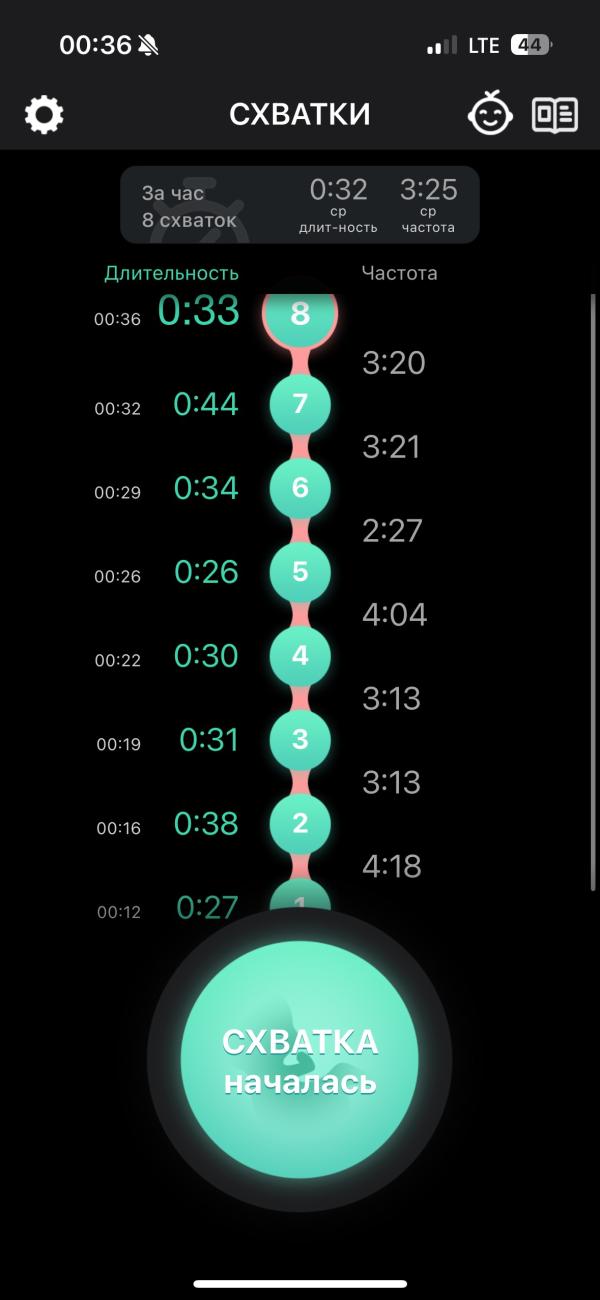Open the hourly summary card «За час»
This screenshot has width=600, height=1300.
pos(300,205)
